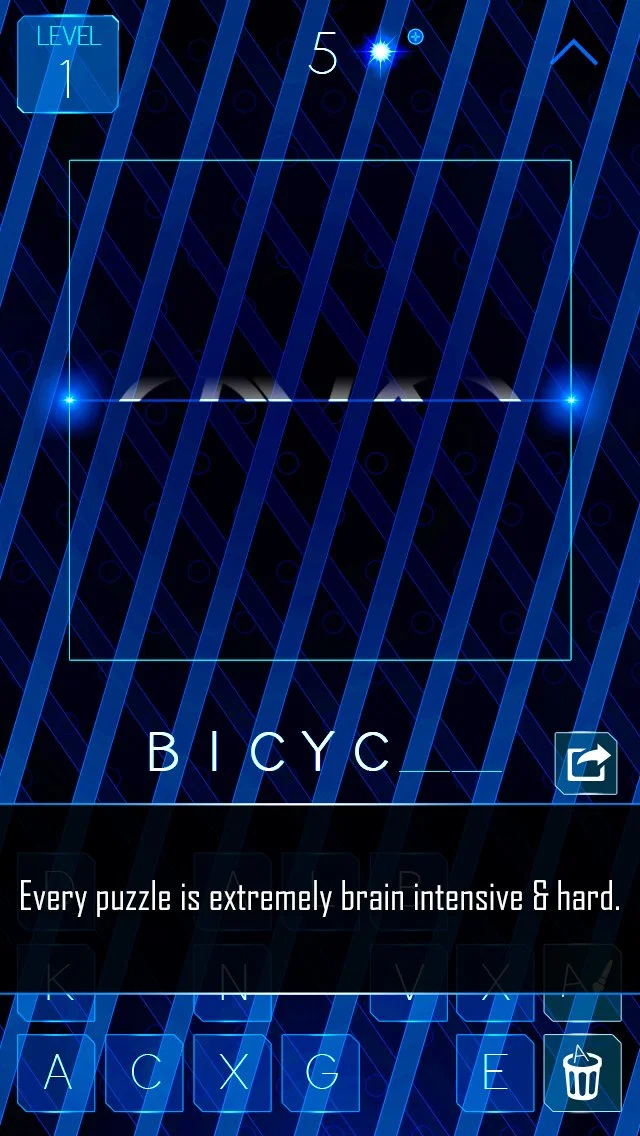Tap the bottom-row X letter tile
Screen dimensions: 640x1136
pos(233,1073)
